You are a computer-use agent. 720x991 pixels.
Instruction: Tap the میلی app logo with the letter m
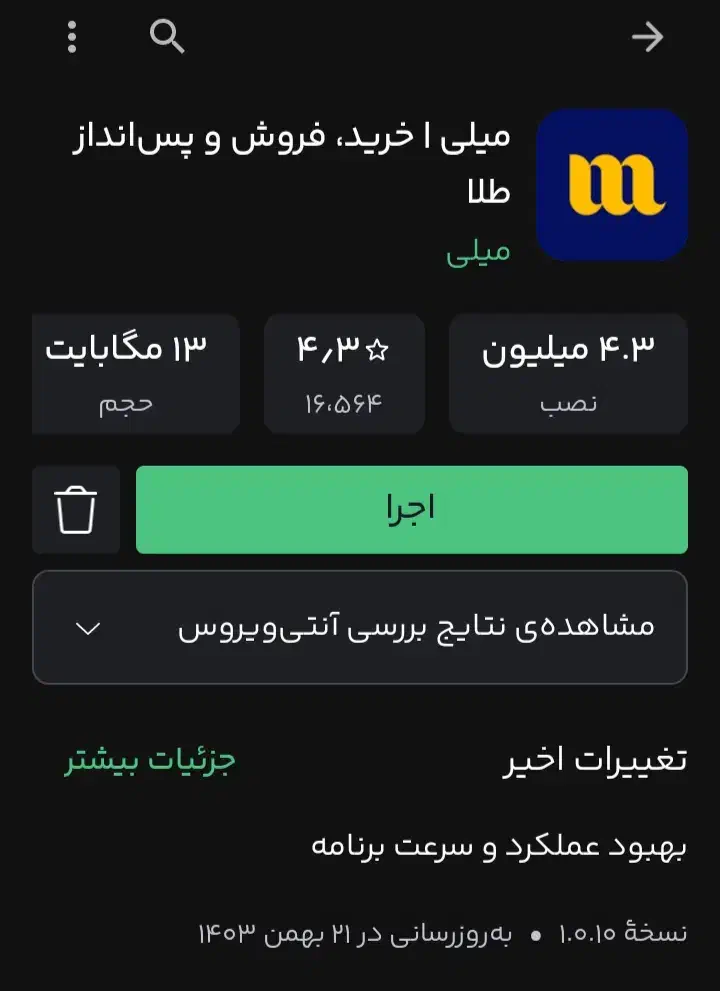pos(611,185)
